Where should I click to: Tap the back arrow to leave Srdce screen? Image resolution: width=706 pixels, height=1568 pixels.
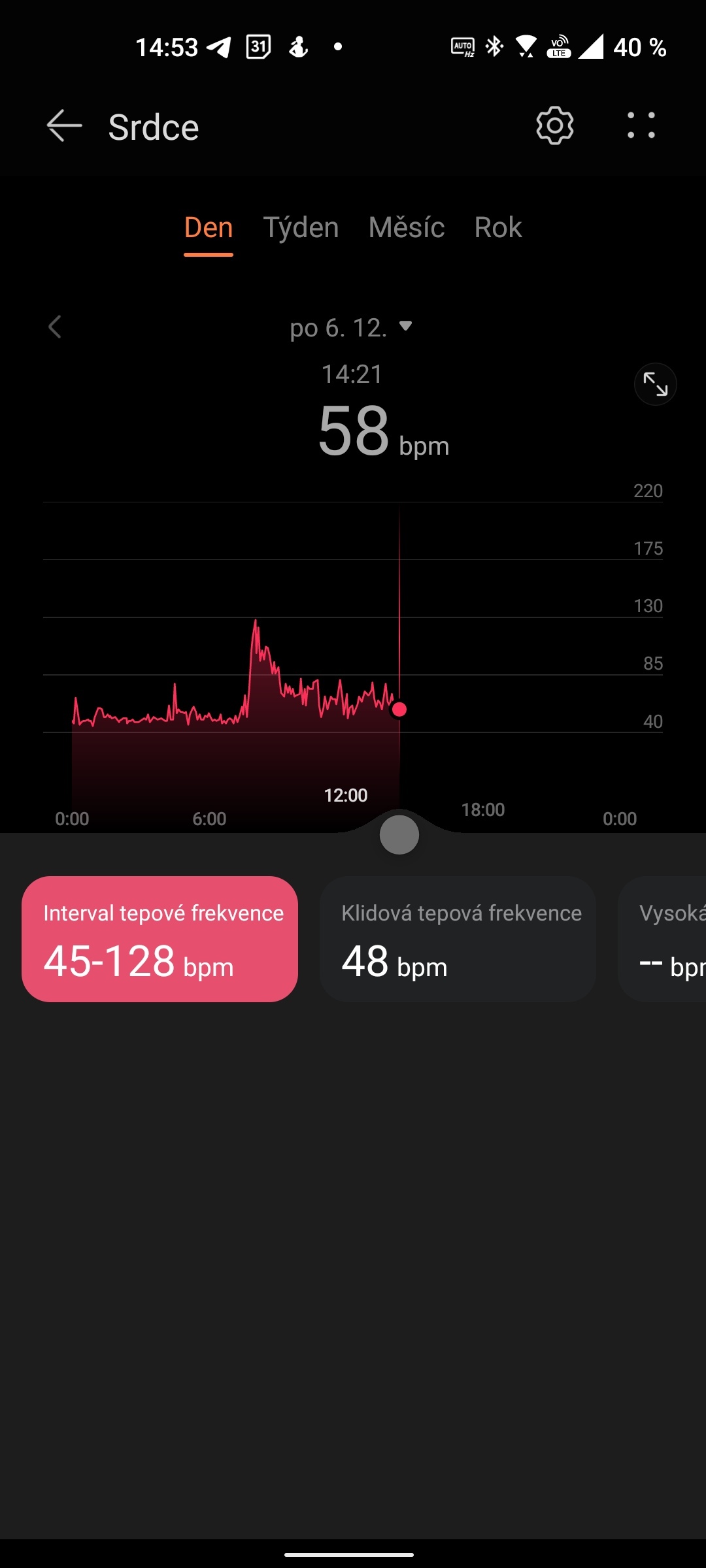(x=62, y=125)
